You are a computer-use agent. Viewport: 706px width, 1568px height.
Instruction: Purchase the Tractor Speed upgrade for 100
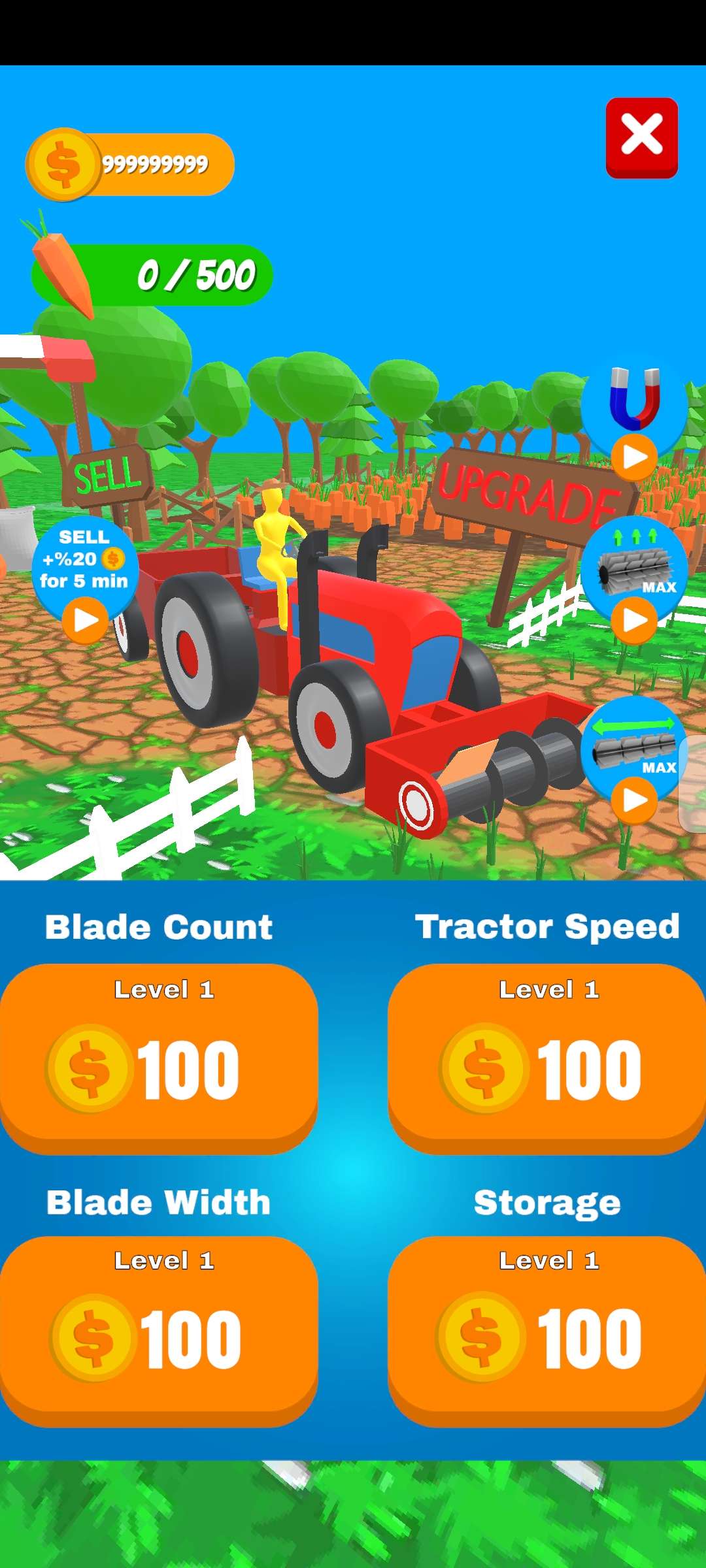pyautogui.click(x=546, y=1057)
